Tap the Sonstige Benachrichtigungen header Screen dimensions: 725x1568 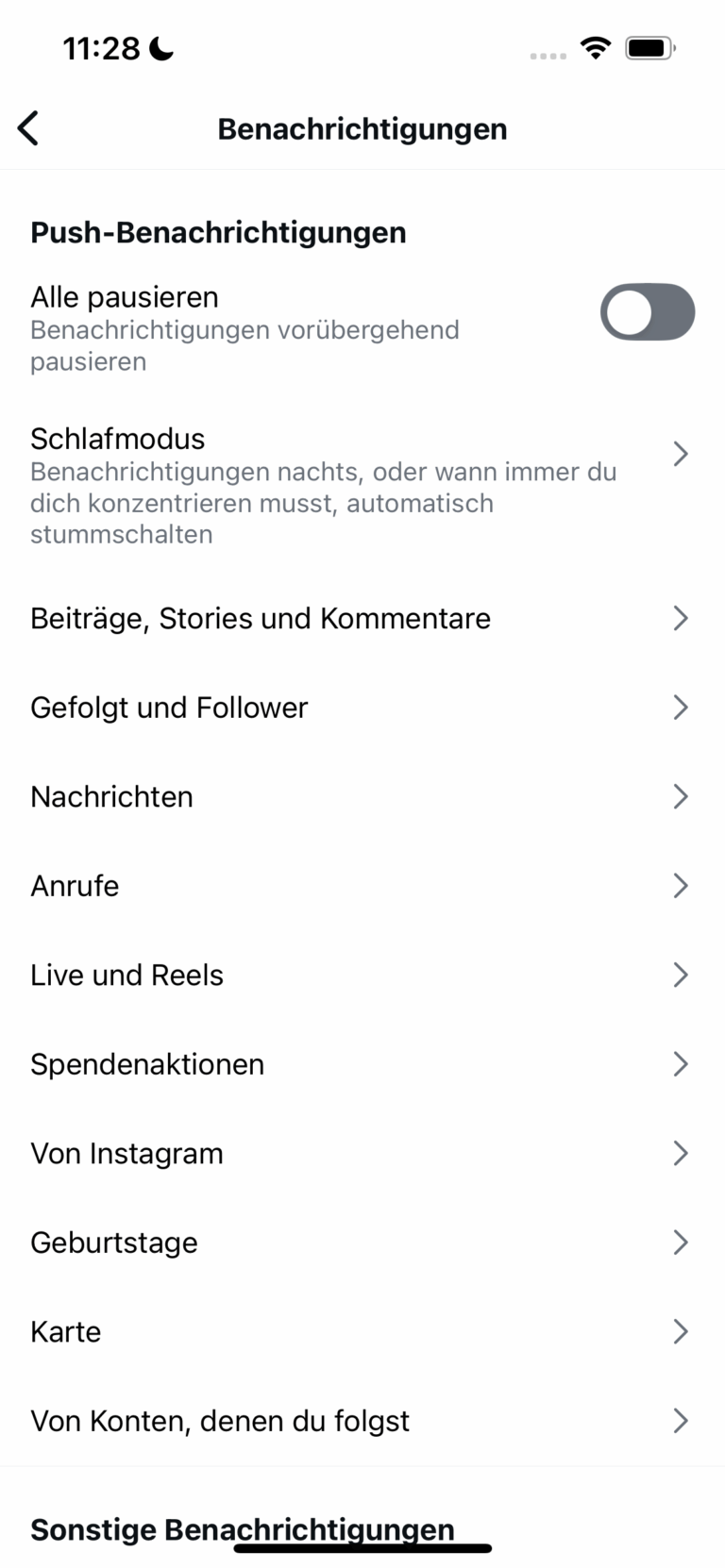[x=243, y=1529]
